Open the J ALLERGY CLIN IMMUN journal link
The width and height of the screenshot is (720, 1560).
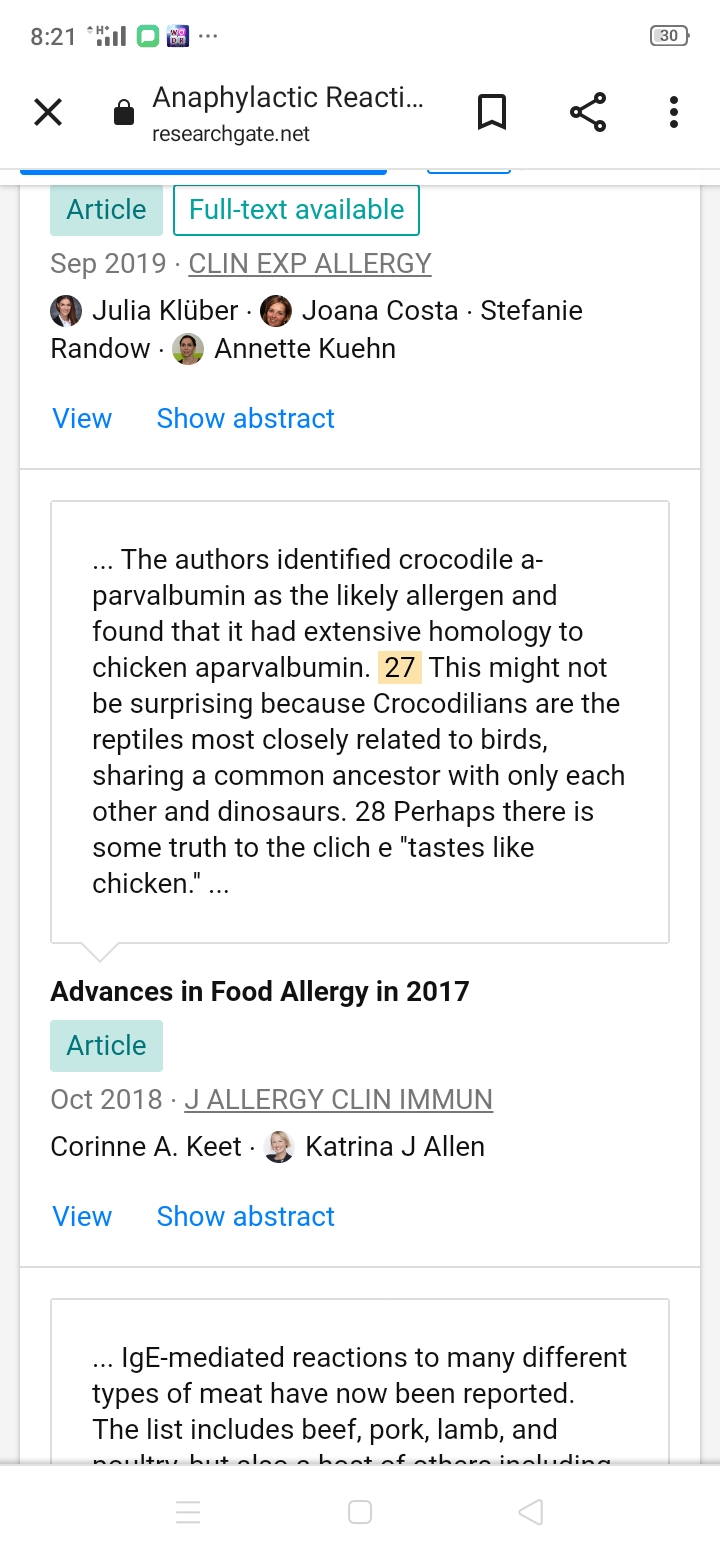point(338,1100)
